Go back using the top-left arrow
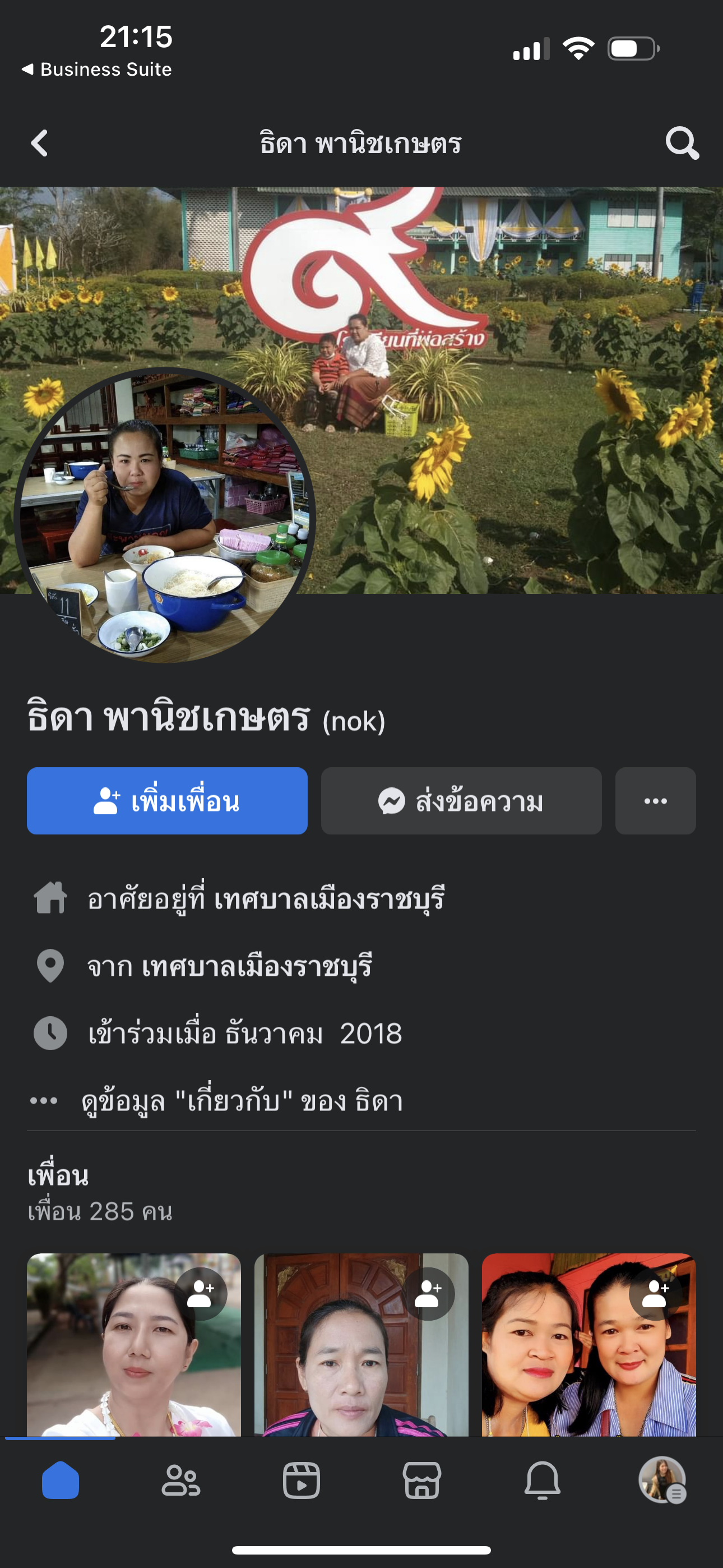This screenshot has width=723, height=1568. 40,144
